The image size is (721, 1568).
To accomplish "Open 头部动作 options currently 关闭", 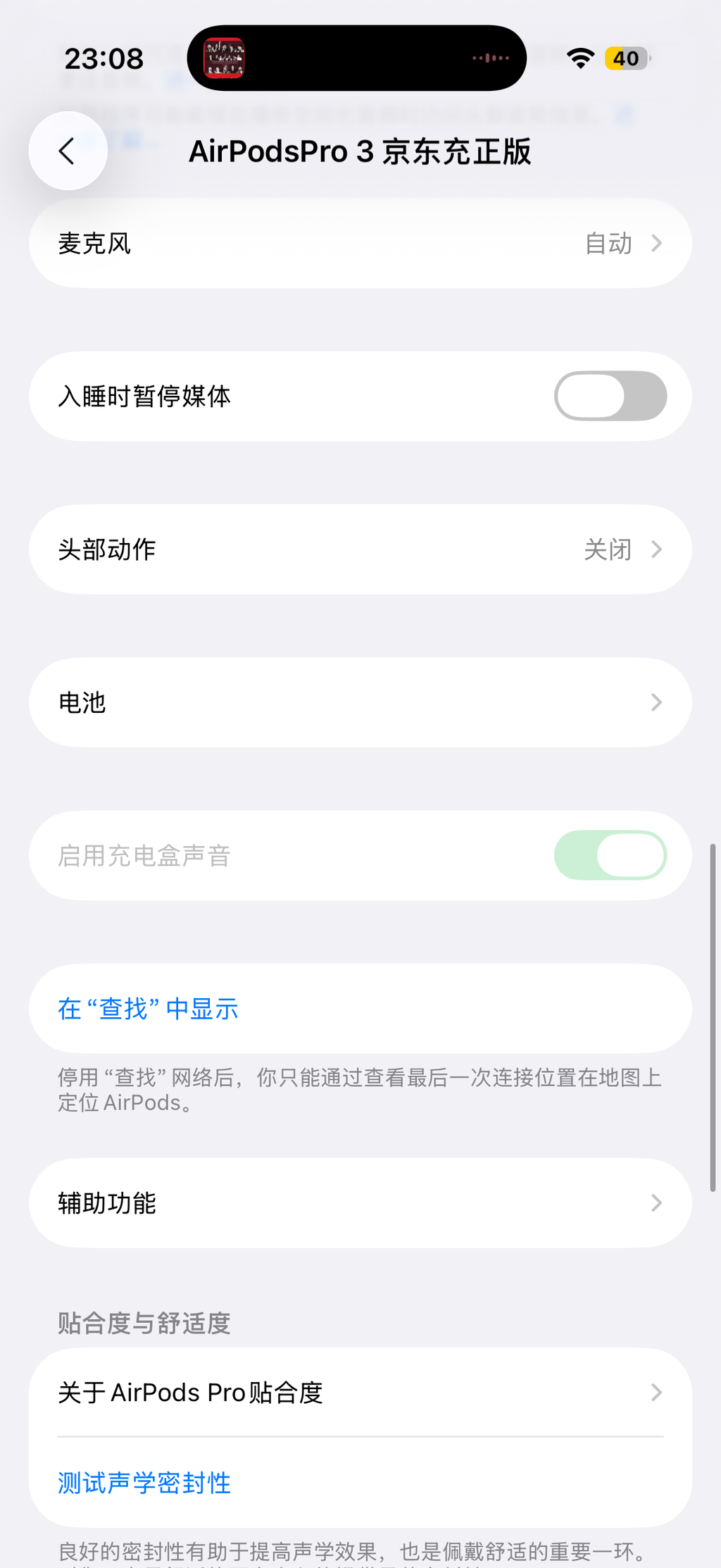I will point(360,549).
